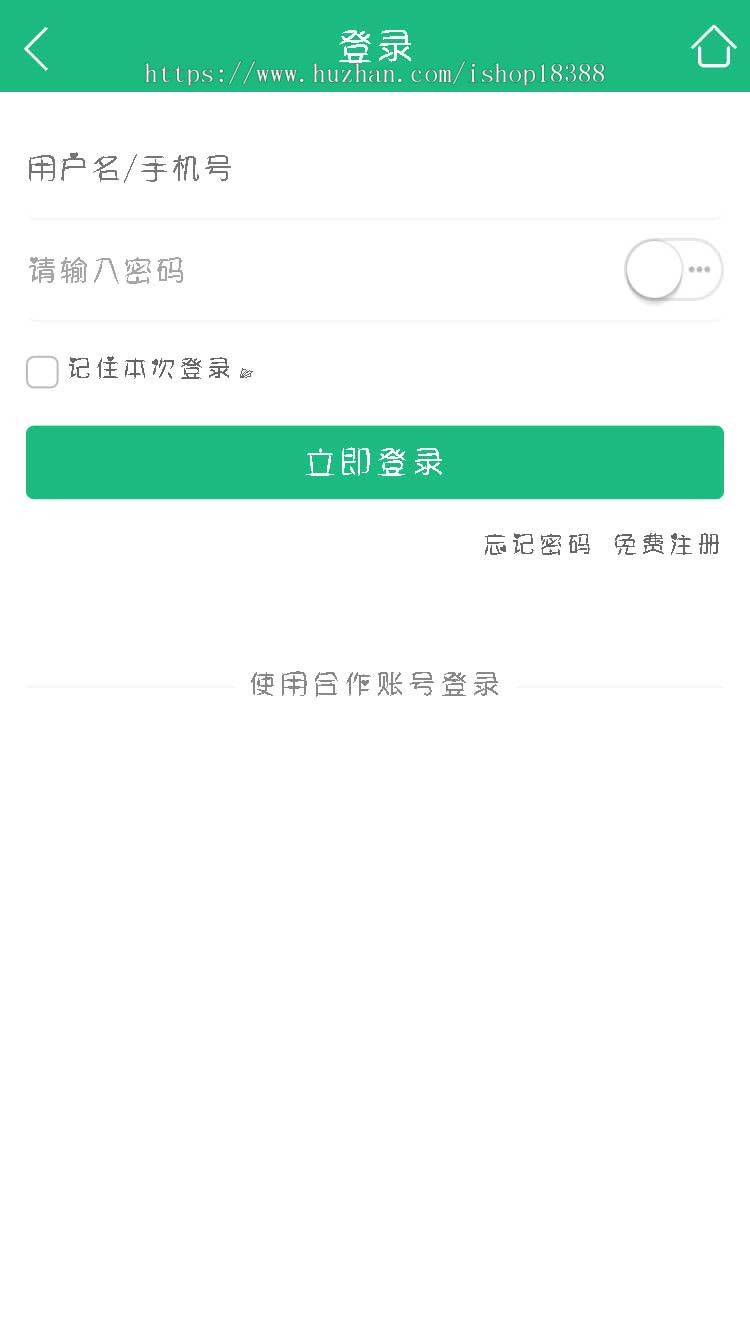
Task: Toggle the password visibility switch
Action: point(672,269)
